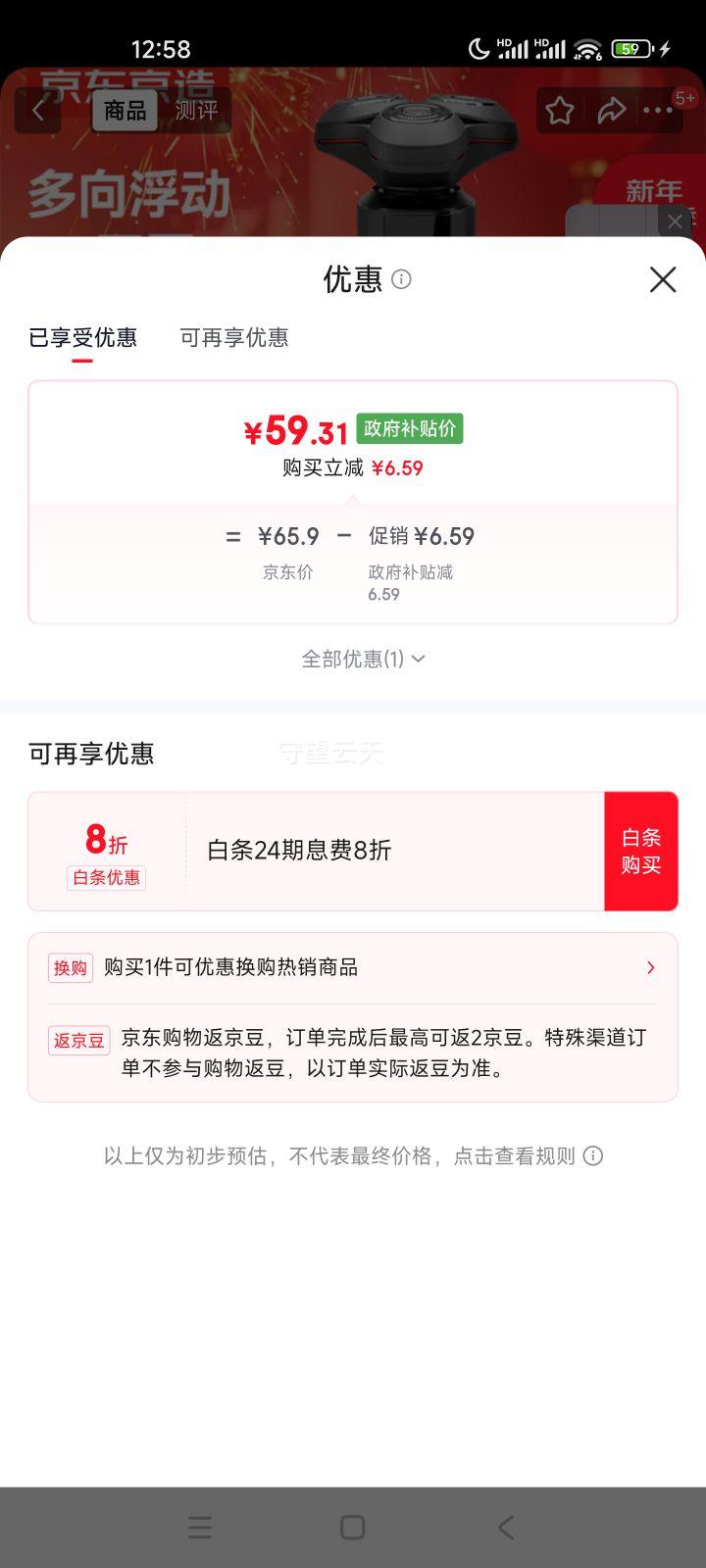Tap the 白条购买 red button

pos(641,851)
